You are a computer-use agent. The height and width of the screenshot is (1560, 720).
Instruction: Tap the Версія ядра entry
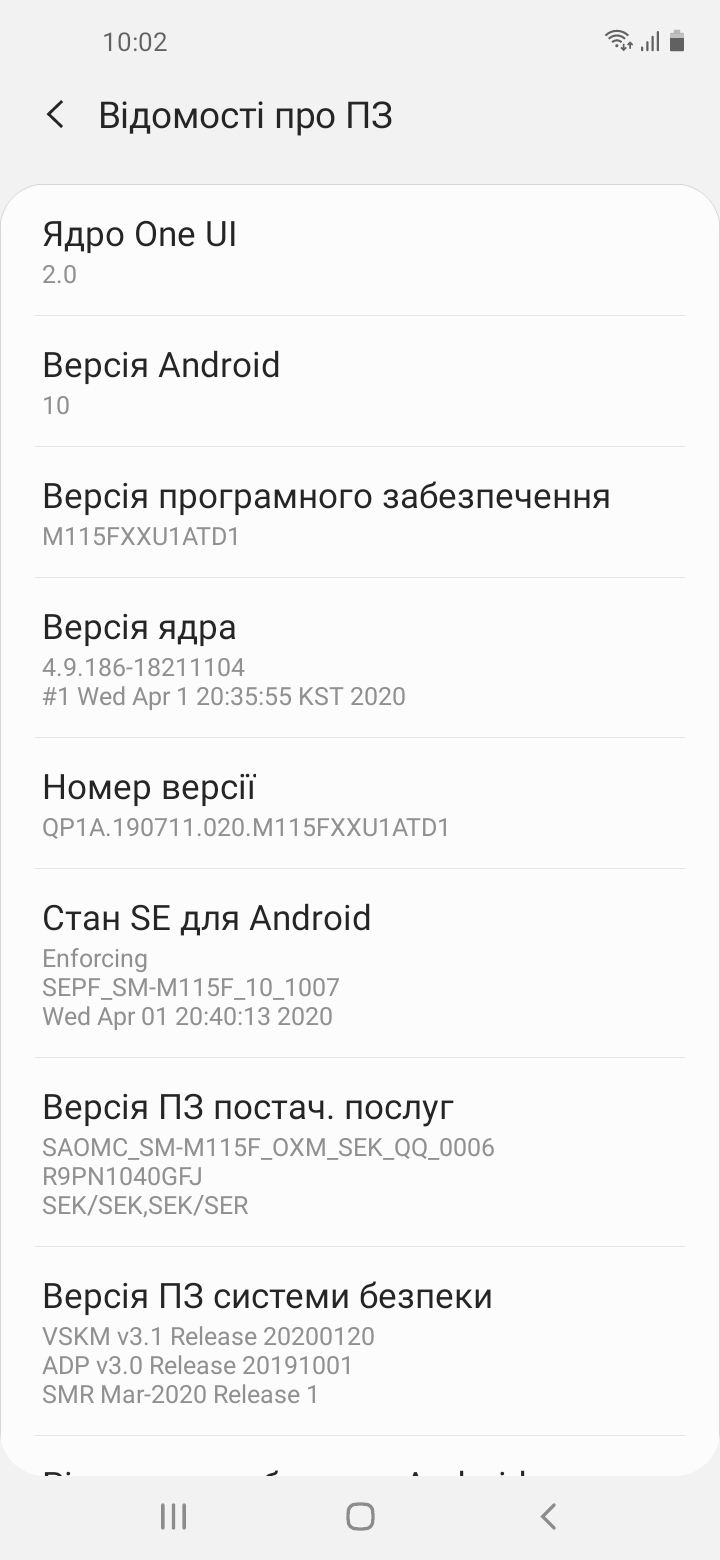click(x=360, y=658)
